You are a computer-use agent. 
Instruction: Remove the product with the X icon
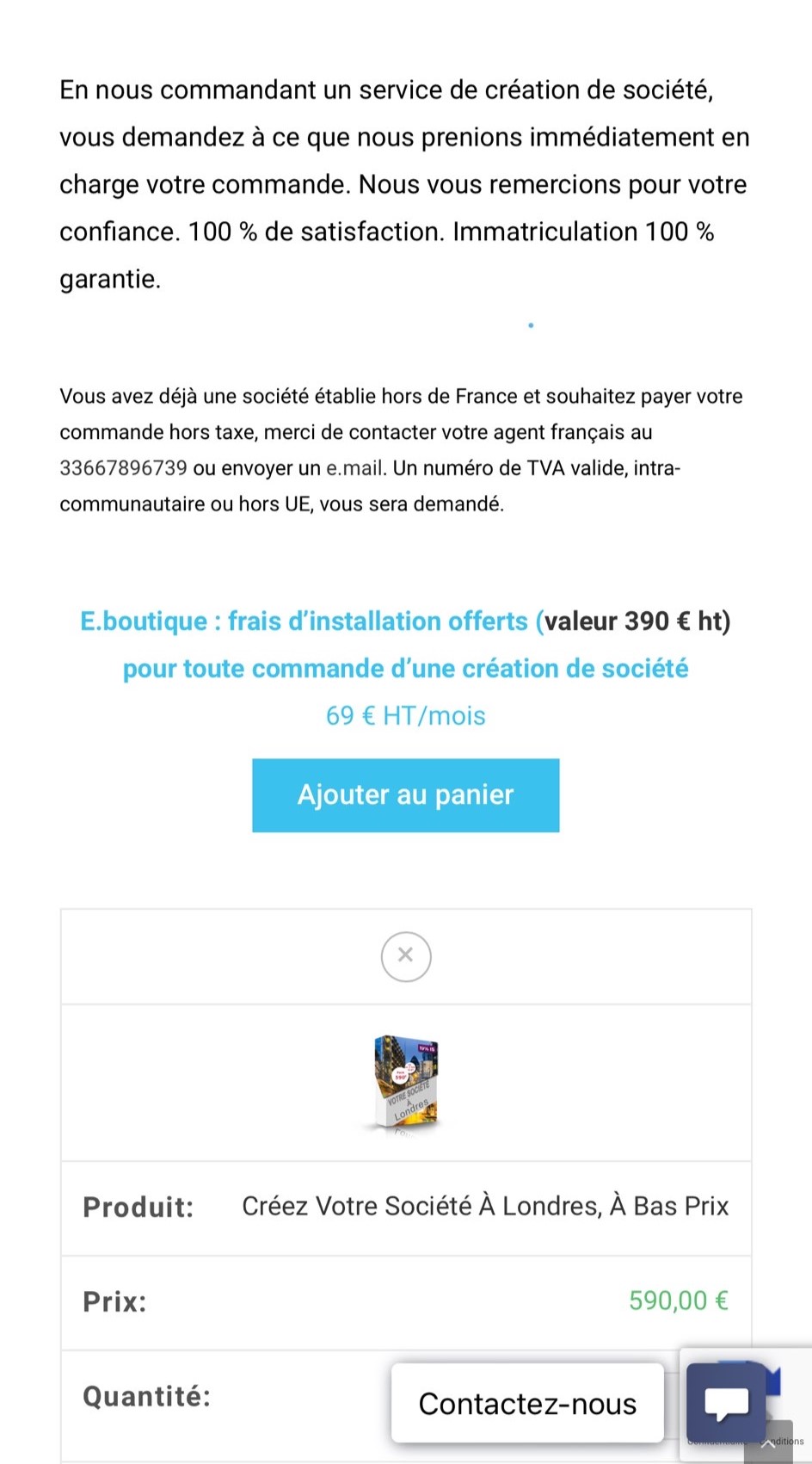(406, 956)
